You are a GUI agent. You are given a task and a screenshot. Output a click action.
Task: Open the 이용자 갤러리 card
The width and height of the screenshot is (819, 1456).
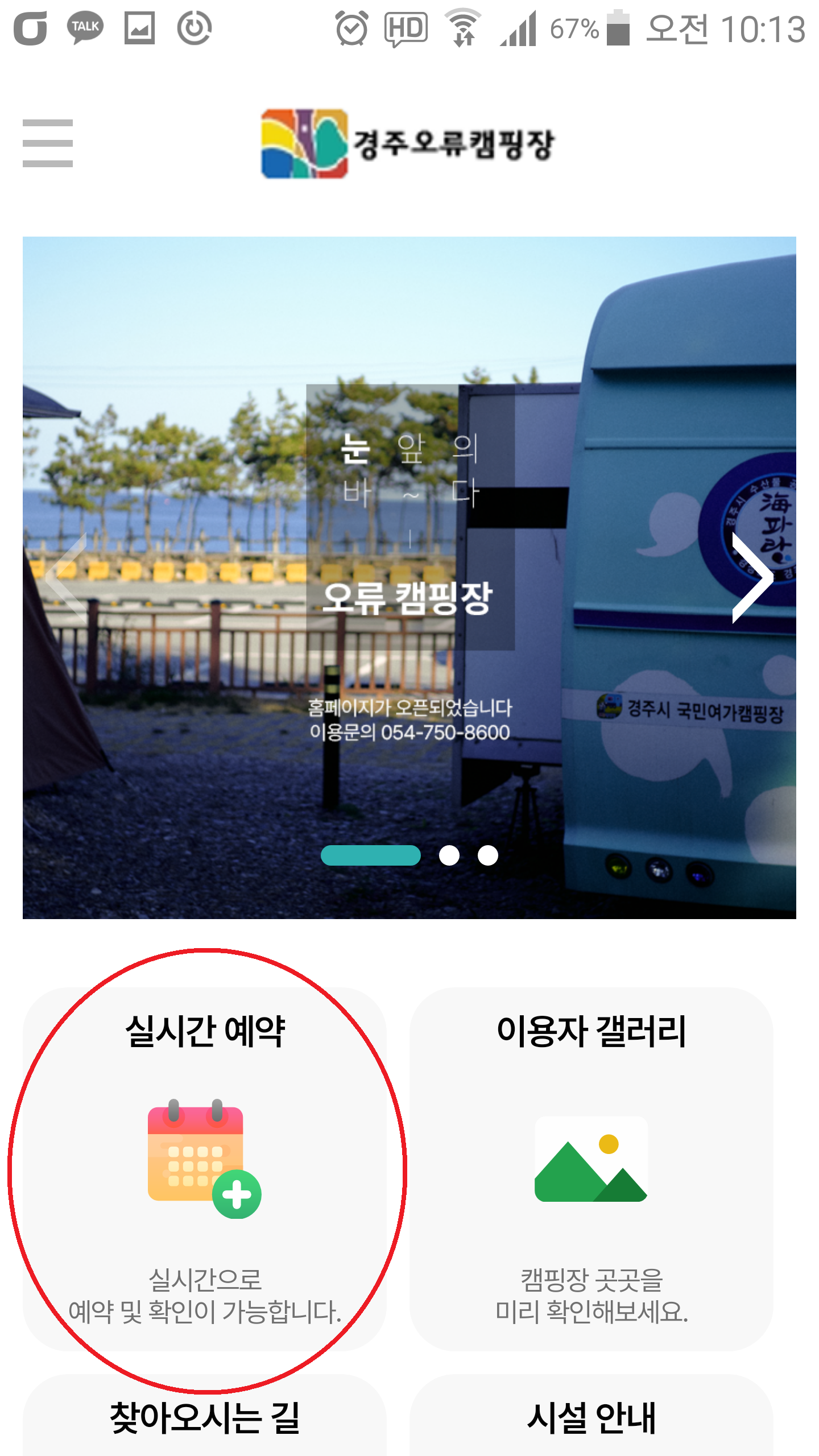click(x=591, y=1169)
